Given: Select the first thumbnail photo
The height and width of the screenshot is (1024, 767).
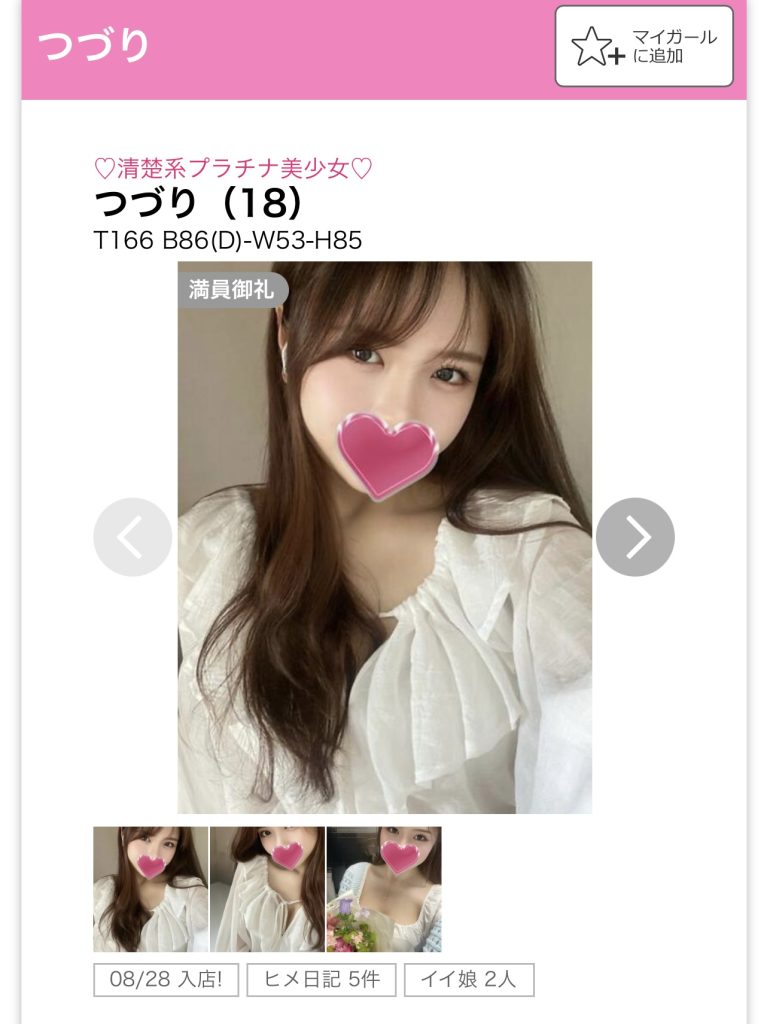Looking at the screenshot, I should pyautogui.click(x=151, y=889).
